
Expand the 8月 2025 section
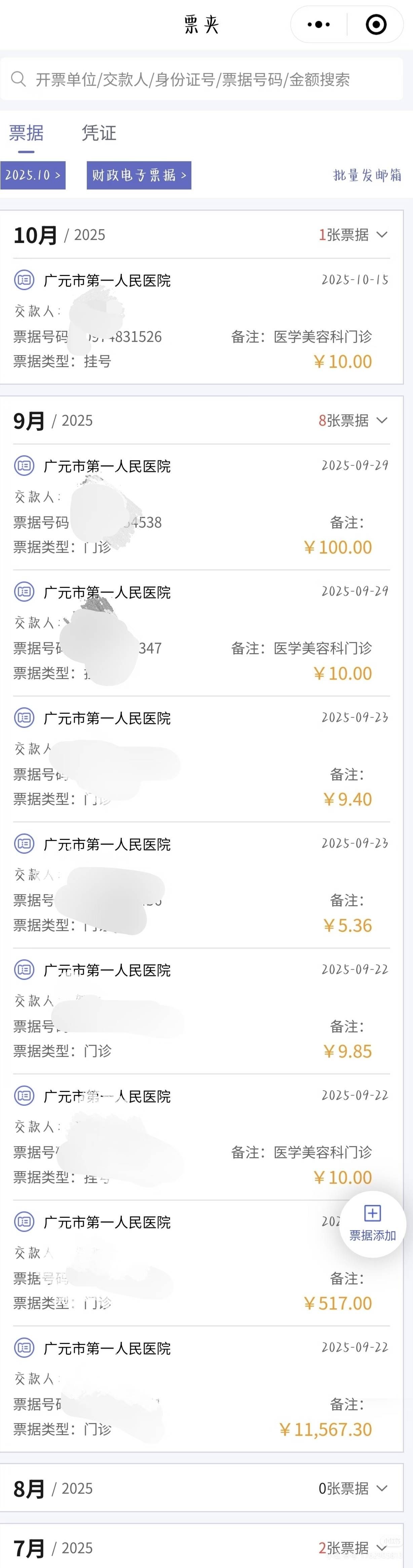tap(382, 1488)
